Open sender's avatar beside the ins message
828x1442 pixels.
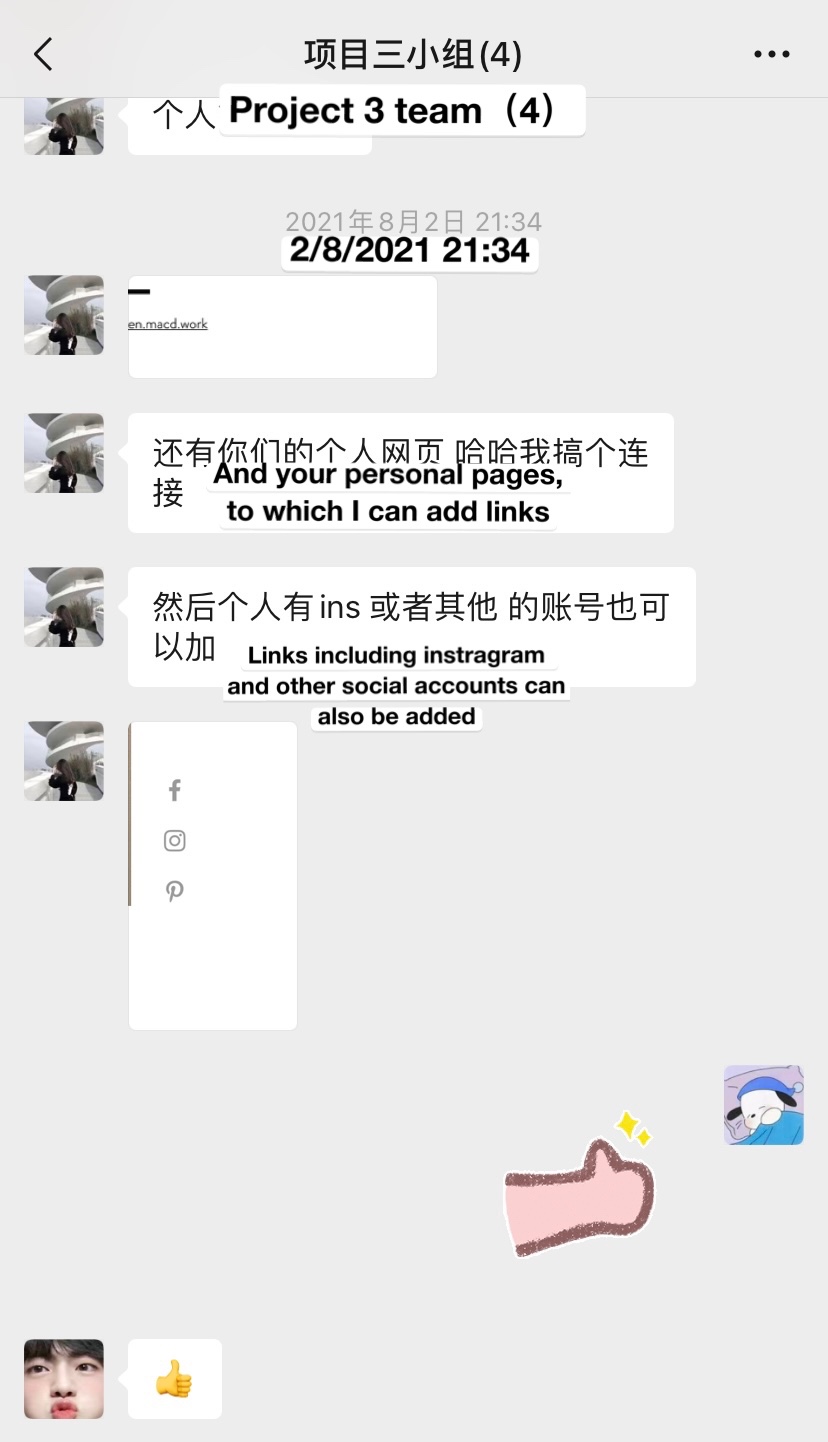[x=64, y=607]
